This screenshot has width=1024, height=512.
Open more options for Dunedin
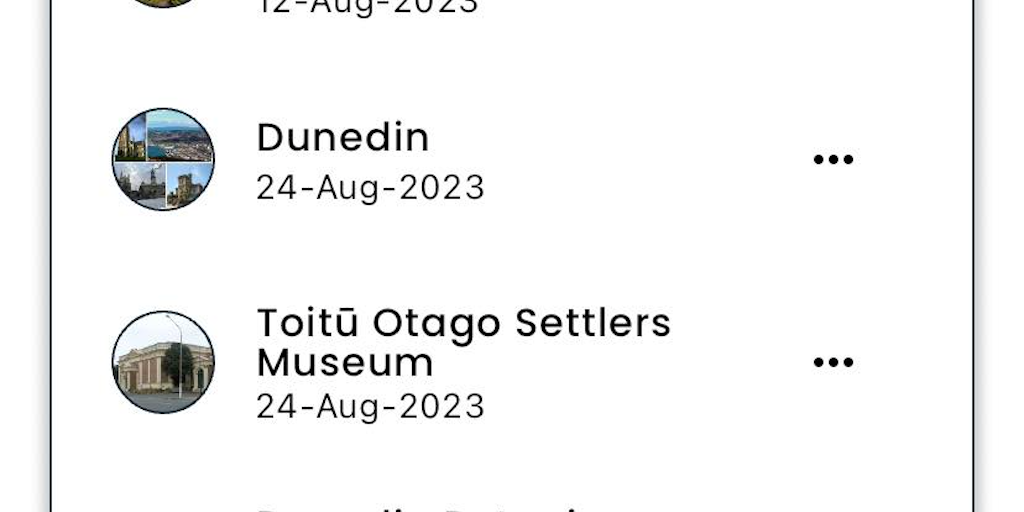point(833,160)
